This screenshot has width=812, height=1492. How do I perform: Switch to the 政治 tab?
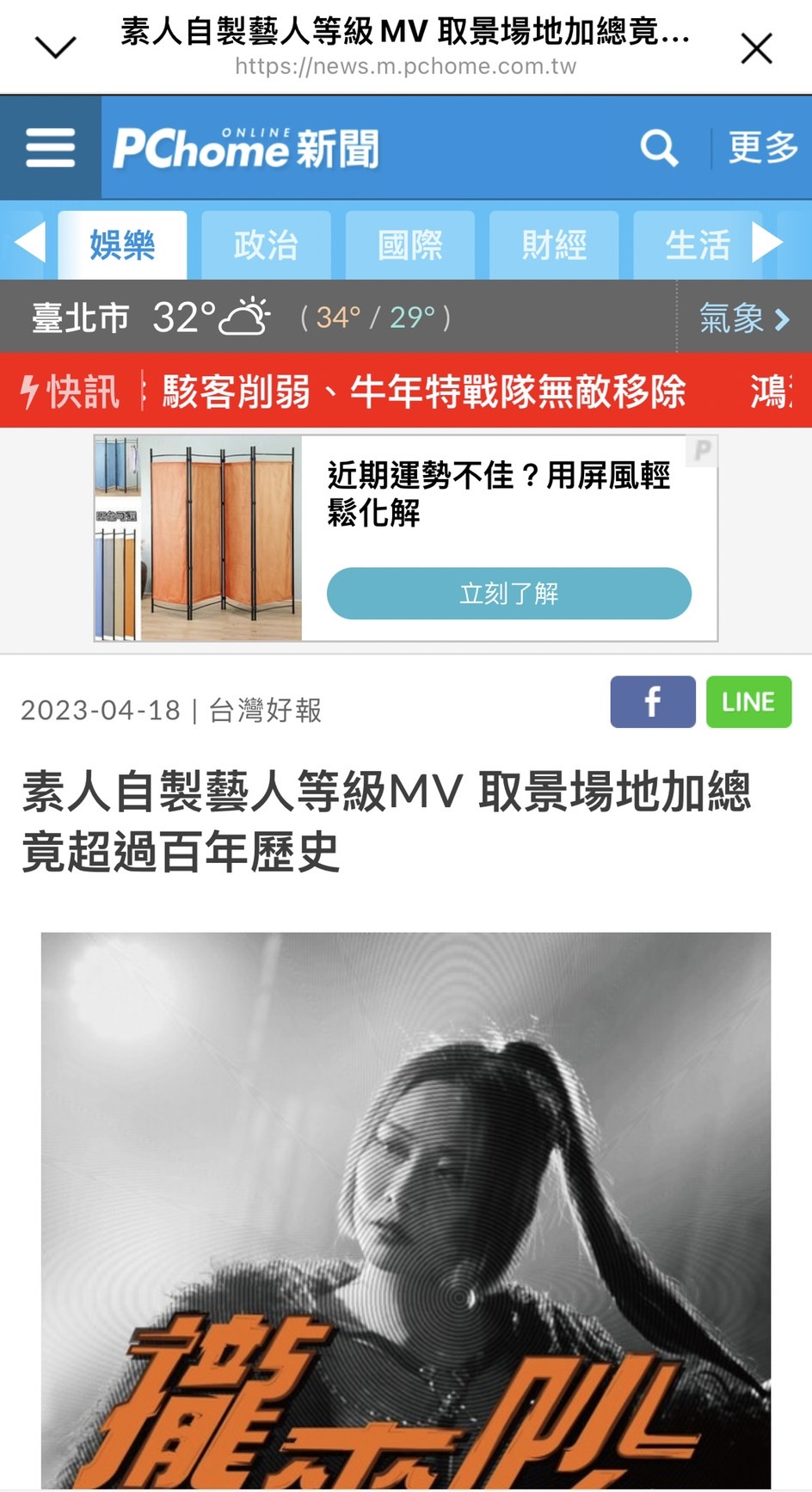click(265, 244)
